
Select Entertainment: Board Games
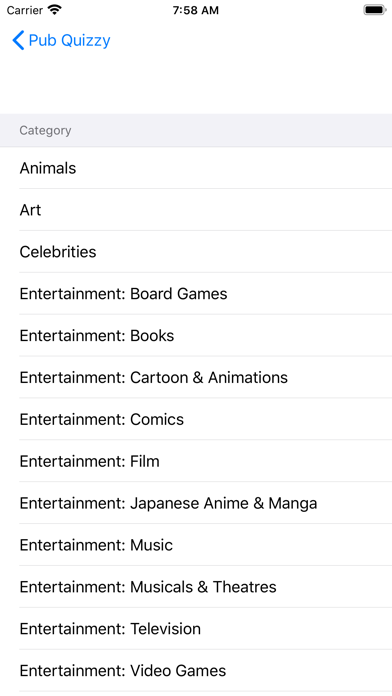196,293
